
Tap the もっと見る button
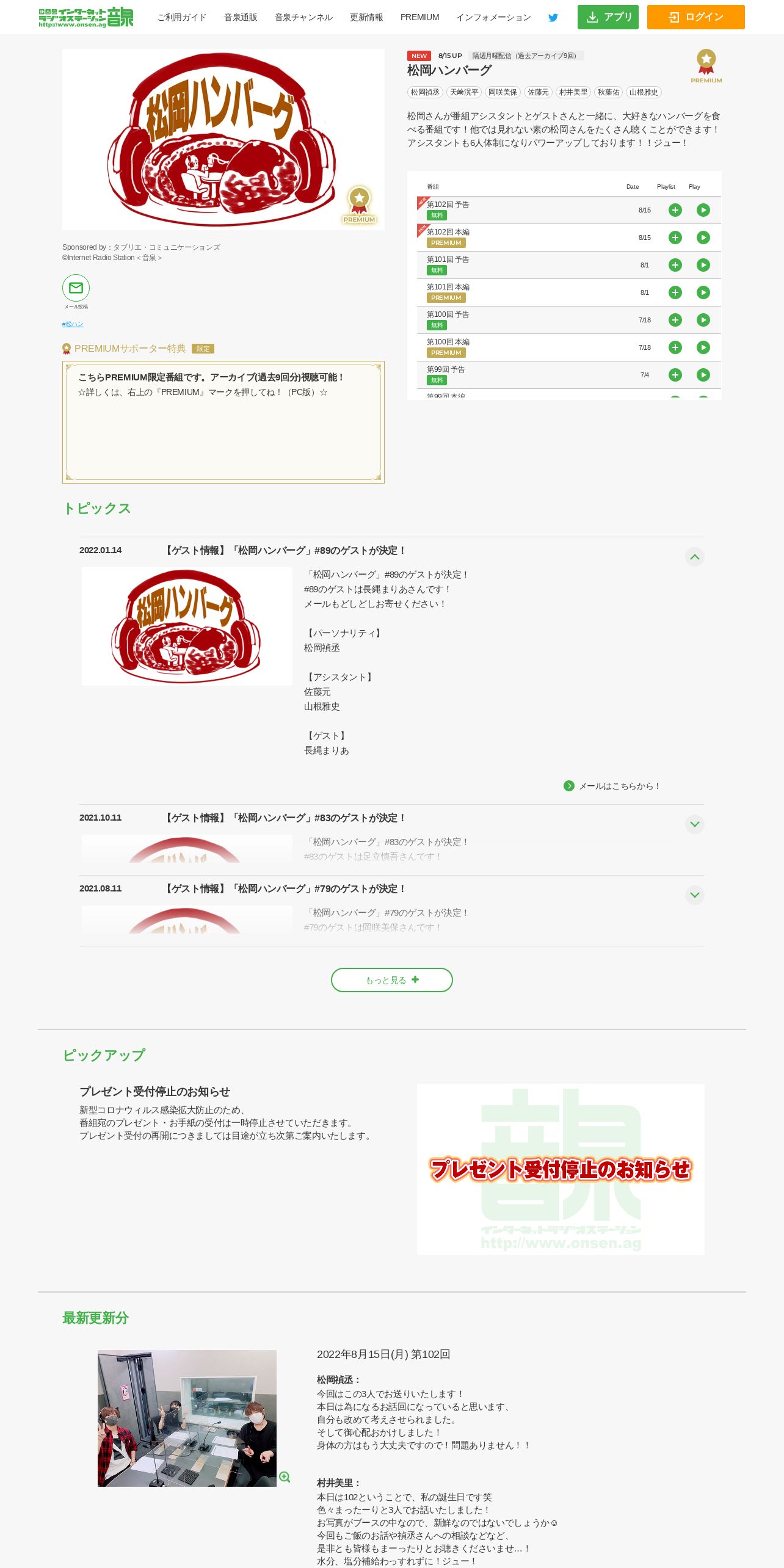pyautogui.click(x=392, y=980)
